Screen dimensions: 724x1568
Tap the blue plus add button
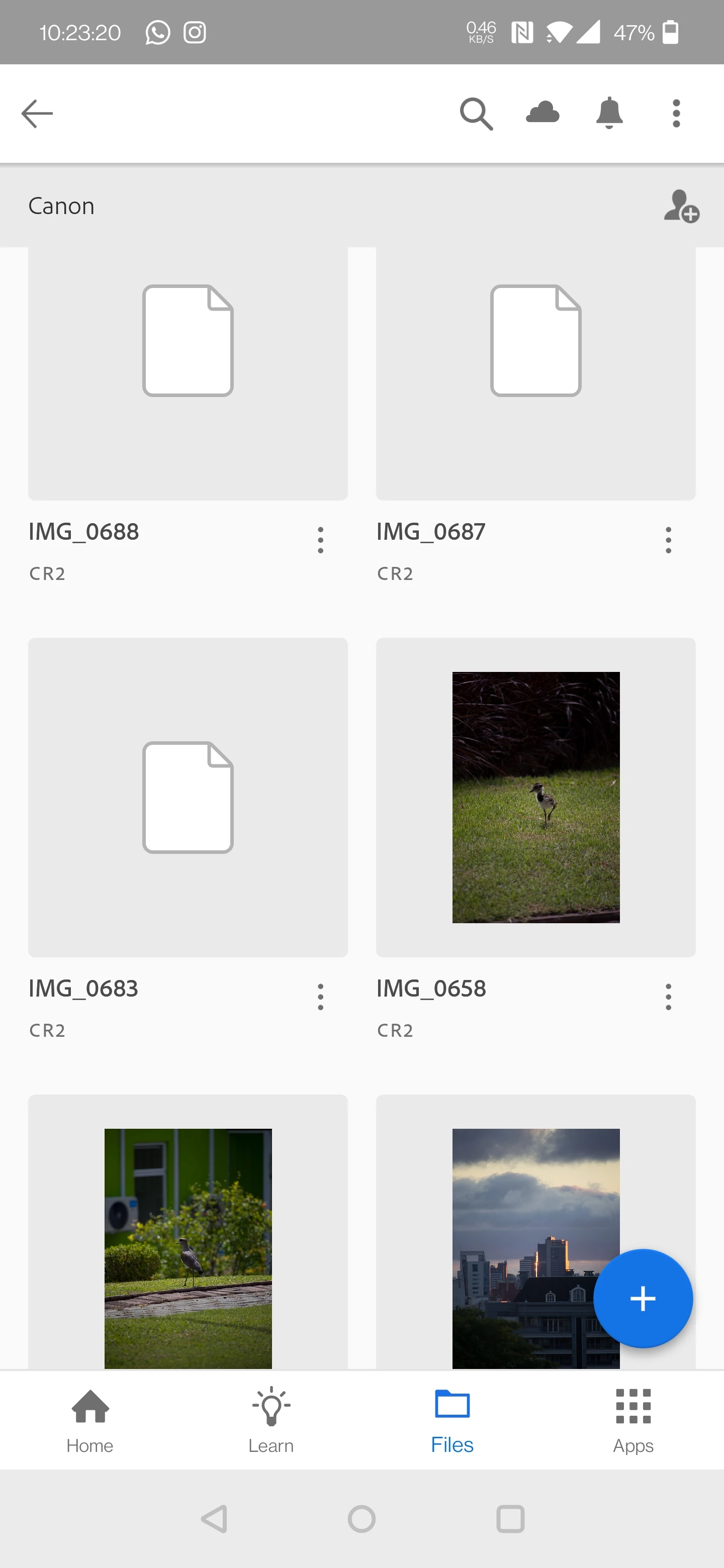coord(643,1298)
